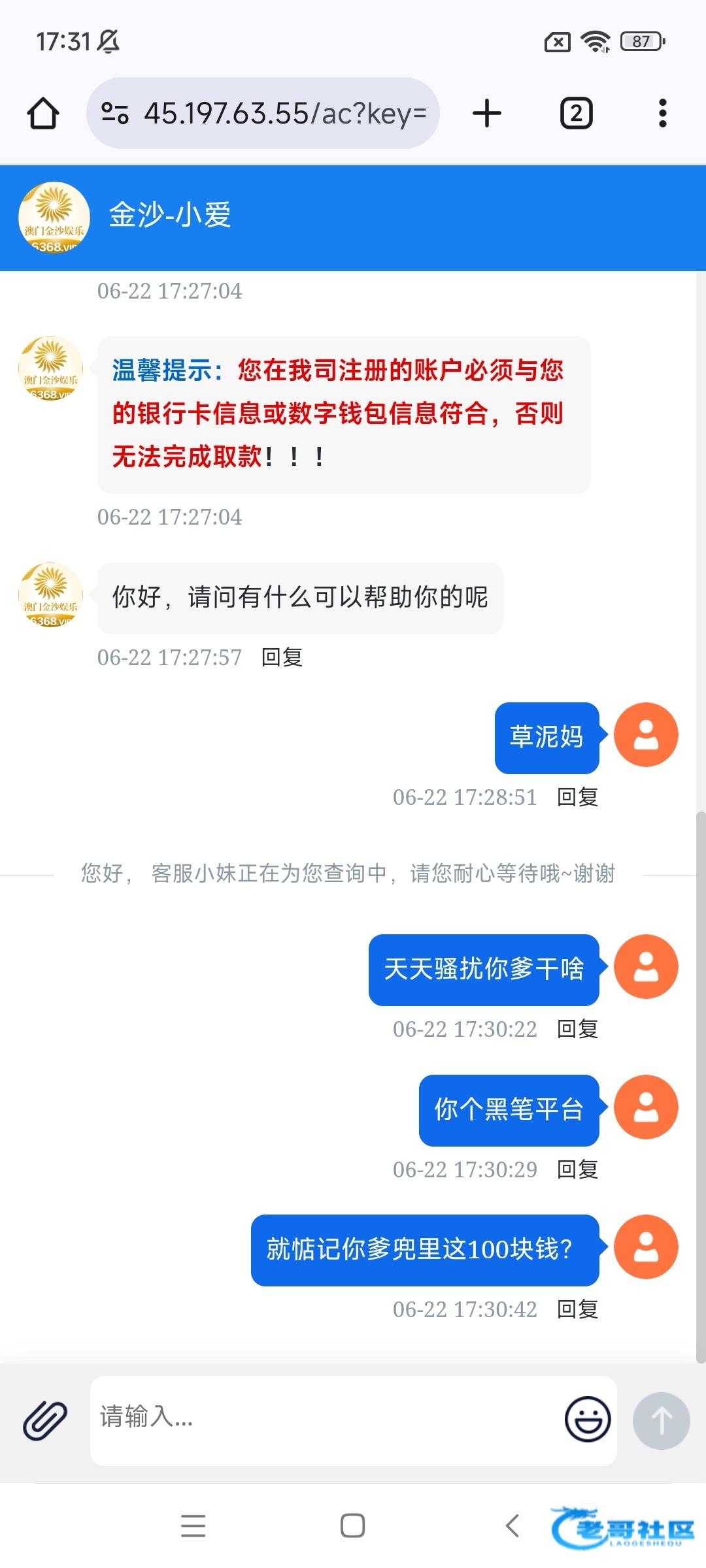The width and height of the screenshot is (706, 1568).
Task: Open the tab switcher showing 2 tabs
Action: (x=577, y=113)
